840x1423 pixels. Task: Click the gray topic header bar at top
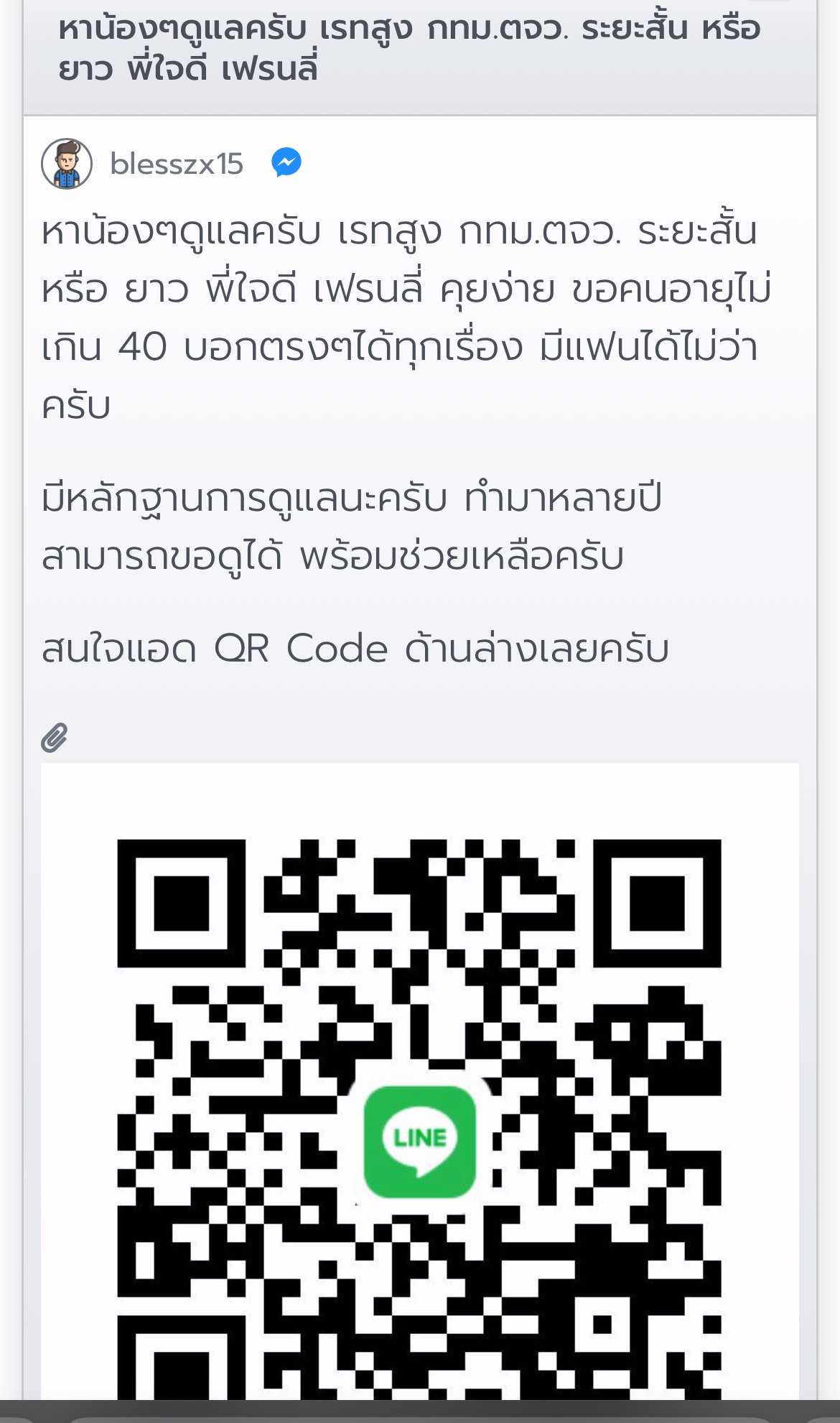tap(420, 54)
